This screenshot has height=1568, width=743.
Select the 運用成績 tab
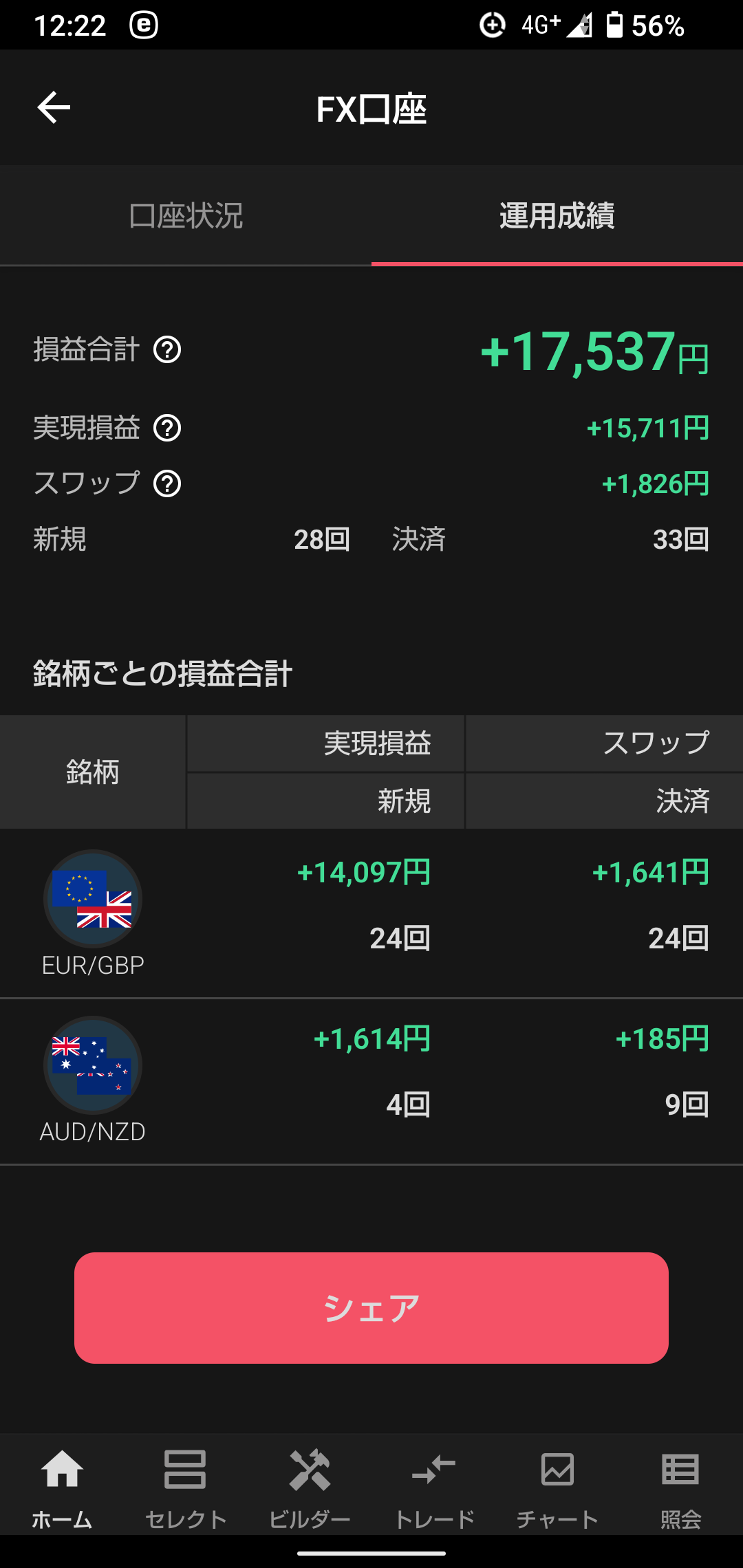pos(557,216)
